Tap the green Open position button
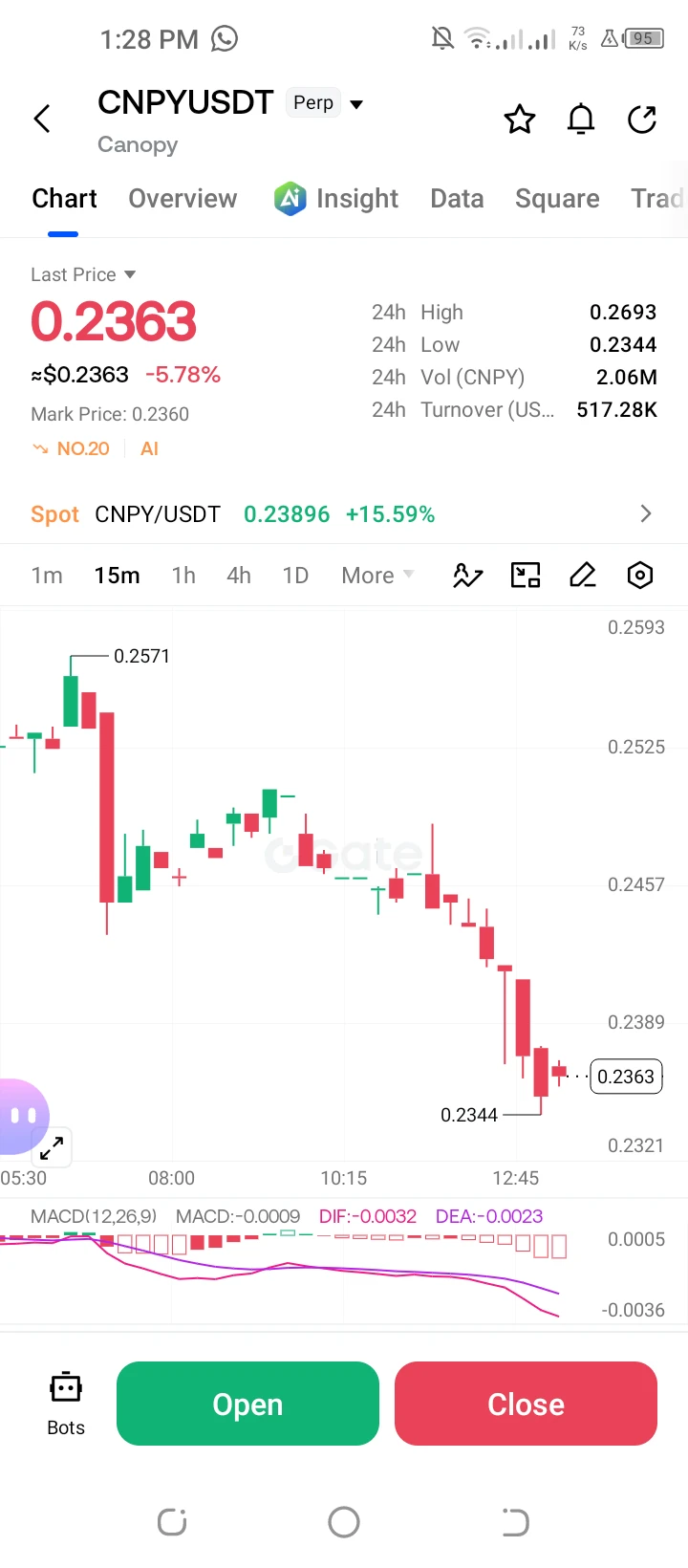The image size is (688, 1568). coord(247,1404)
